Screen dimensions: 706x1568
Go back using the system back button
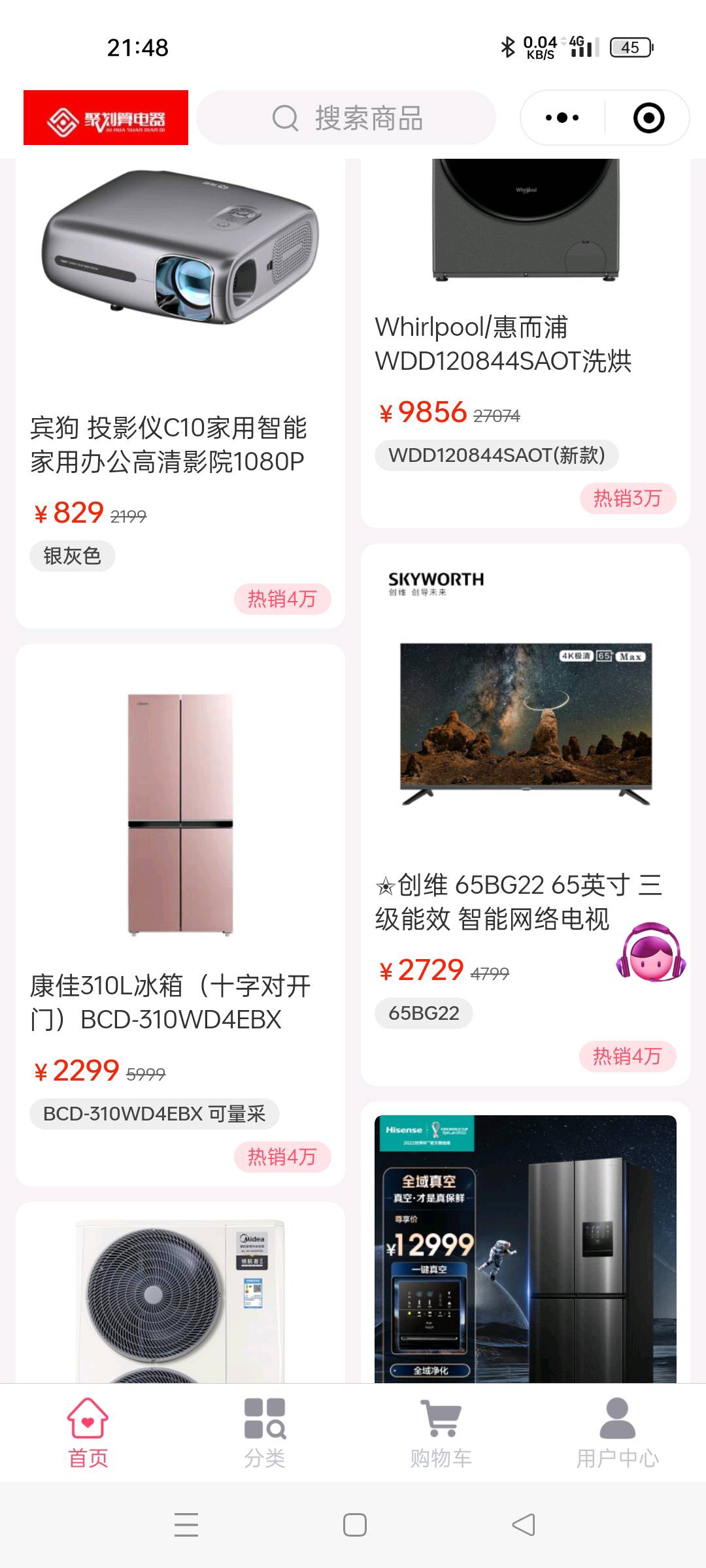coord(523,1525)
